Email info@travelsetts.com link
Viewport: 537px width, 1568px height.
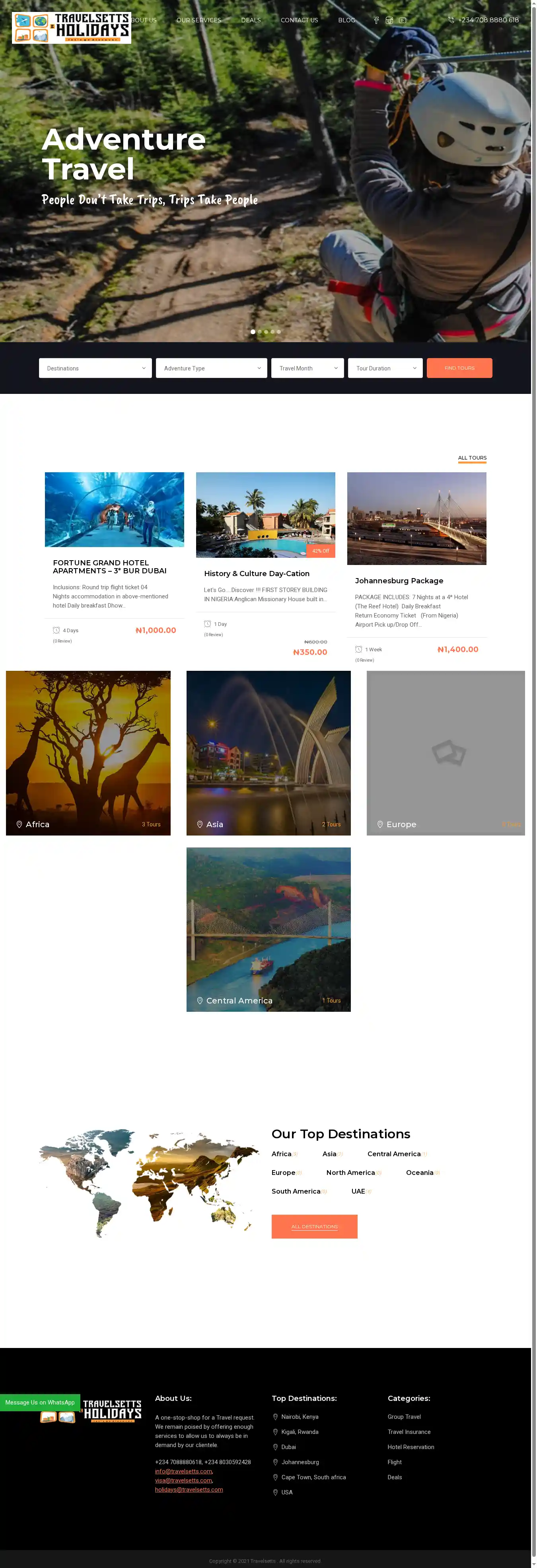(183, 1471)
